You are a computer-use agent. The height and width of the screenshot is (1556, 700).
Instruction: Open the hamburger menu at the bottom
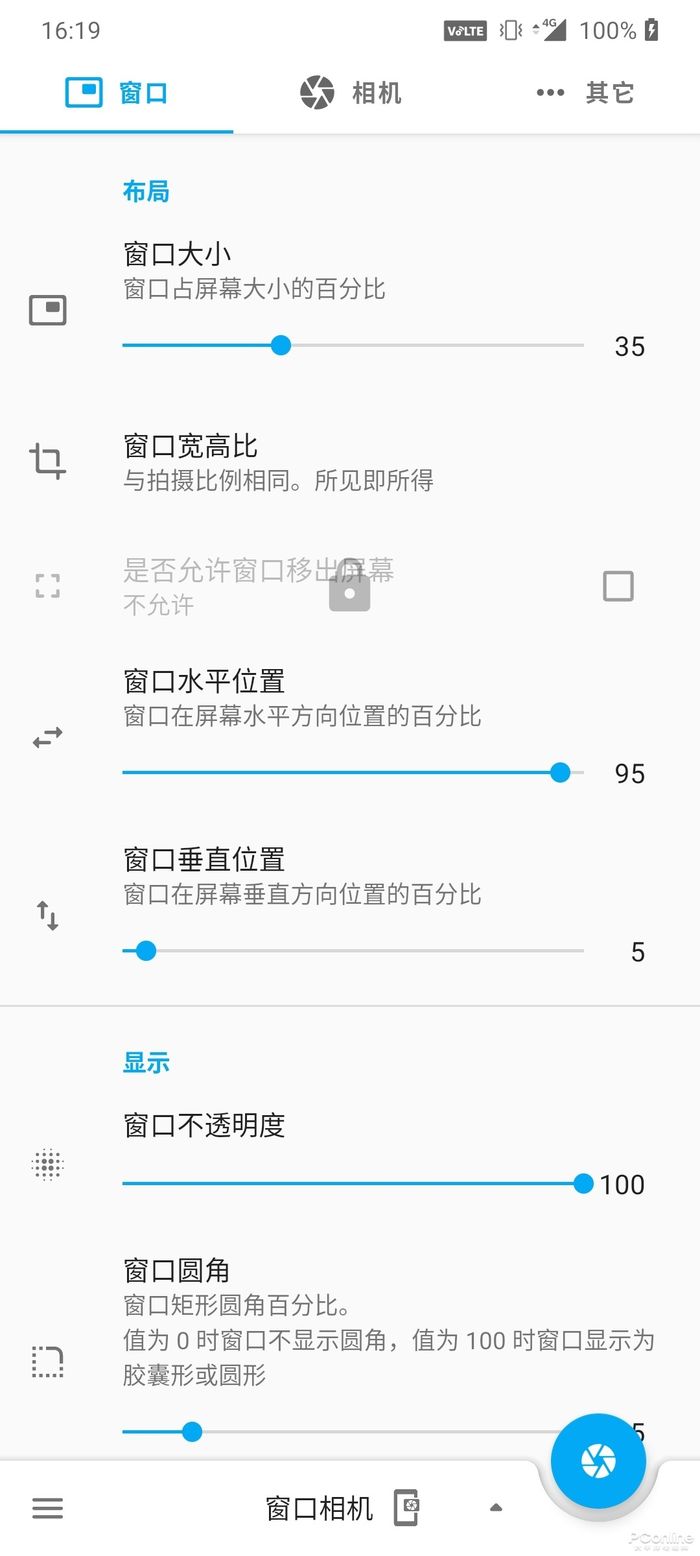[x=47, y=1508]
